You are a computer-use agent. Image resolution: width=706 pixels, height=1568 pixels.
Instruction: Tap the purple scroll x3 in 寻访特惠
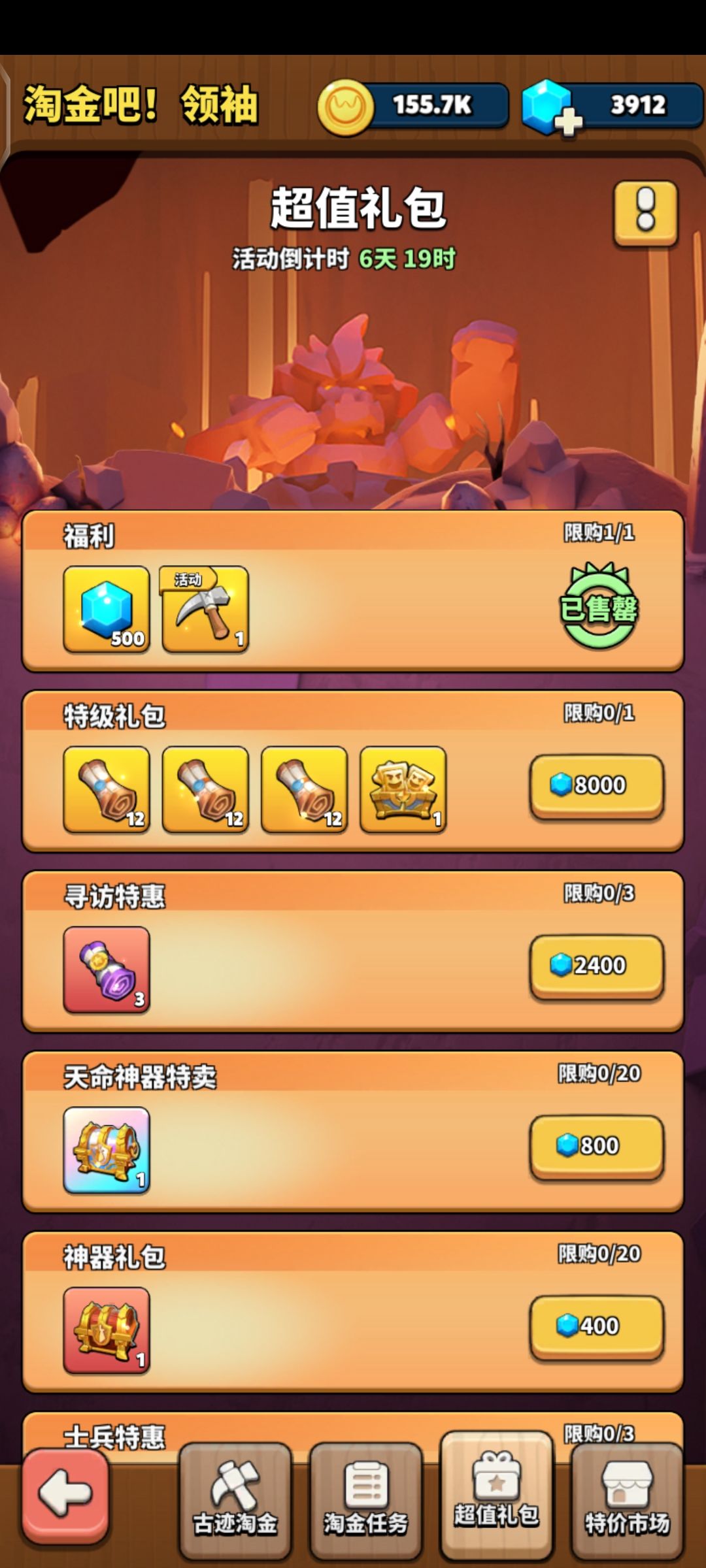pos(106,966)
